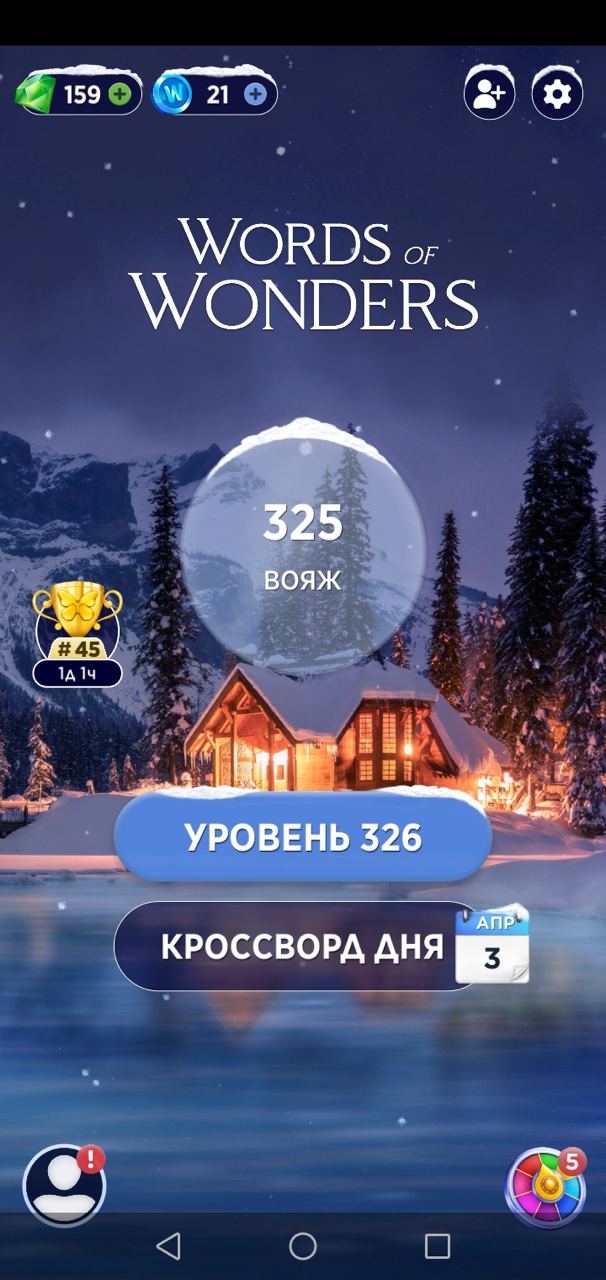The height and width of the screenshot is (1280, 606).
Task: Add more blue W coins
Action: click(256, 95)
